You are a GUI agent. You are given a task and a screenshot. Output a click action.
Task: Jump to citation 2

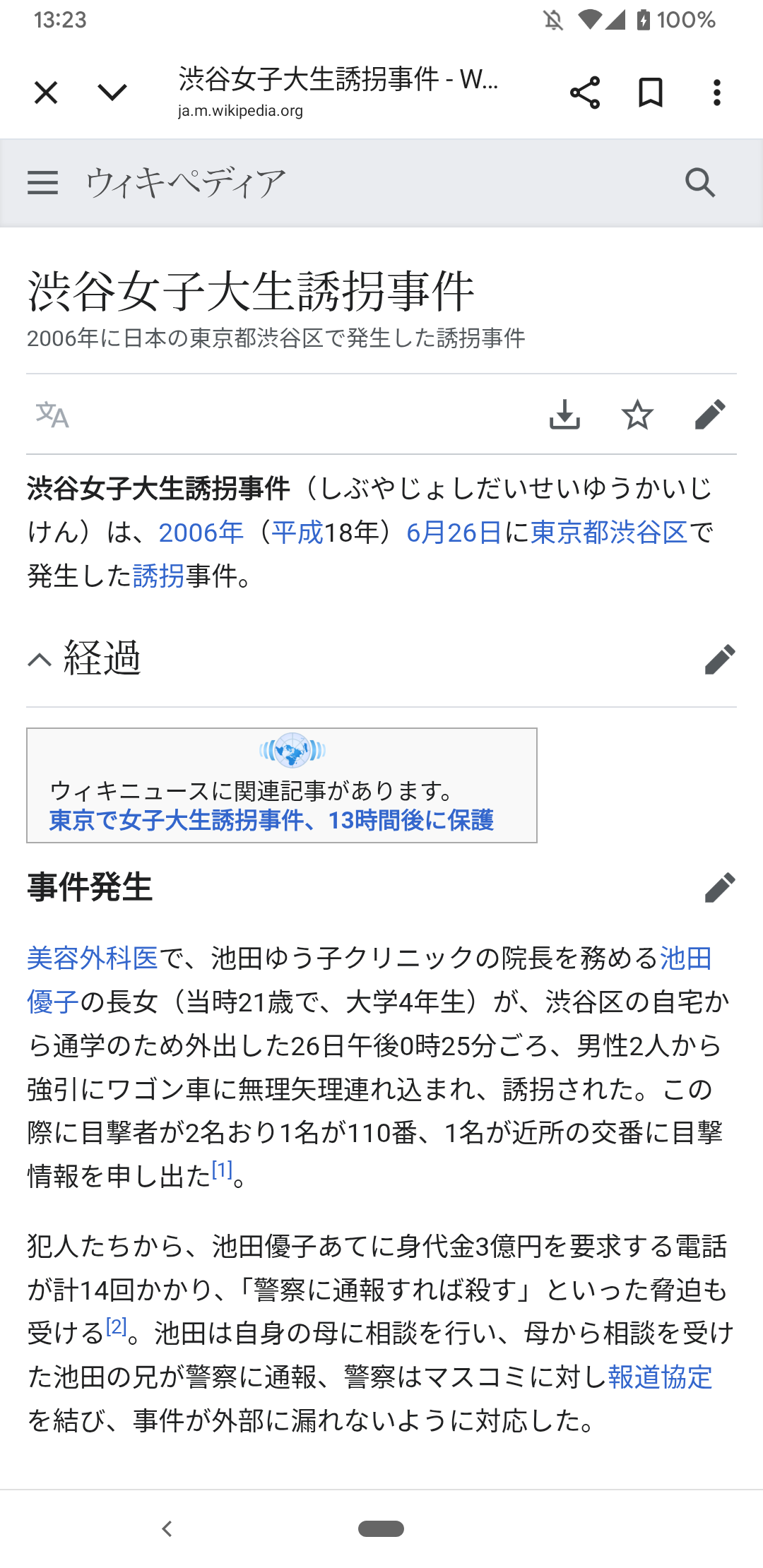point(116,1326)
